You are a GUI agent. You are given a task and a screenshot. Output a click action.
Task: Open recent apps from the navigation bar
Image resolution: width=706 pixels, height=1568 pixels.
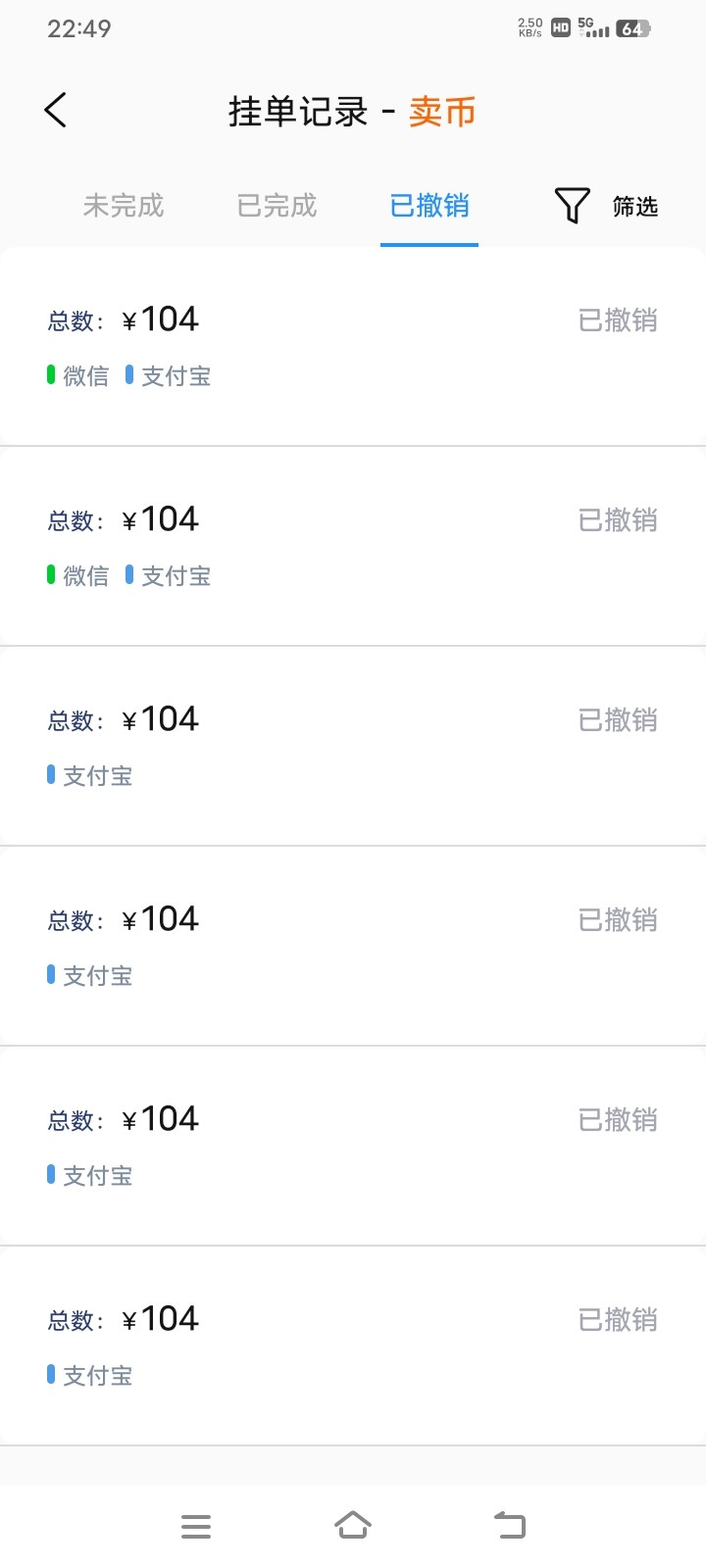click(196, 1526)
